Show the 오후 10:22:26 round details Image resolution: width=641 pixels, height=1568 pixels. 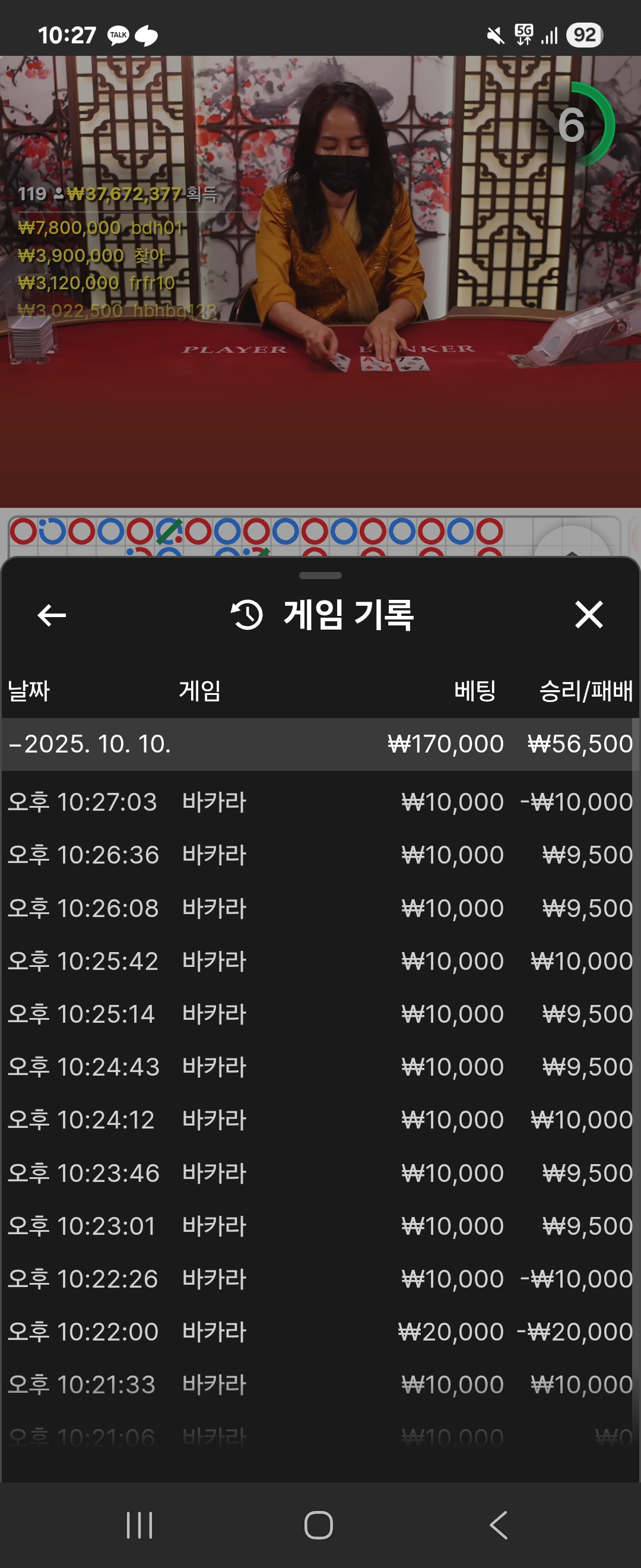coord(320,1279)
